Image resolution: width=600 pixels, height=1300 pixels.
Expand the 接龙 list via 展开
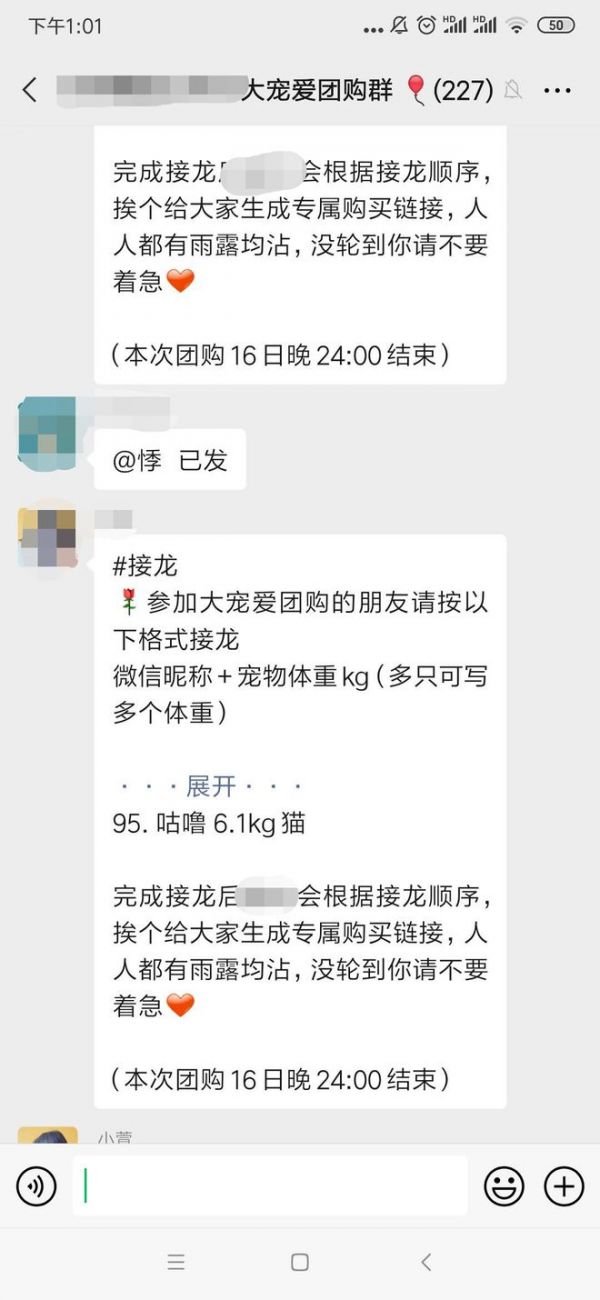pos(210,785)
